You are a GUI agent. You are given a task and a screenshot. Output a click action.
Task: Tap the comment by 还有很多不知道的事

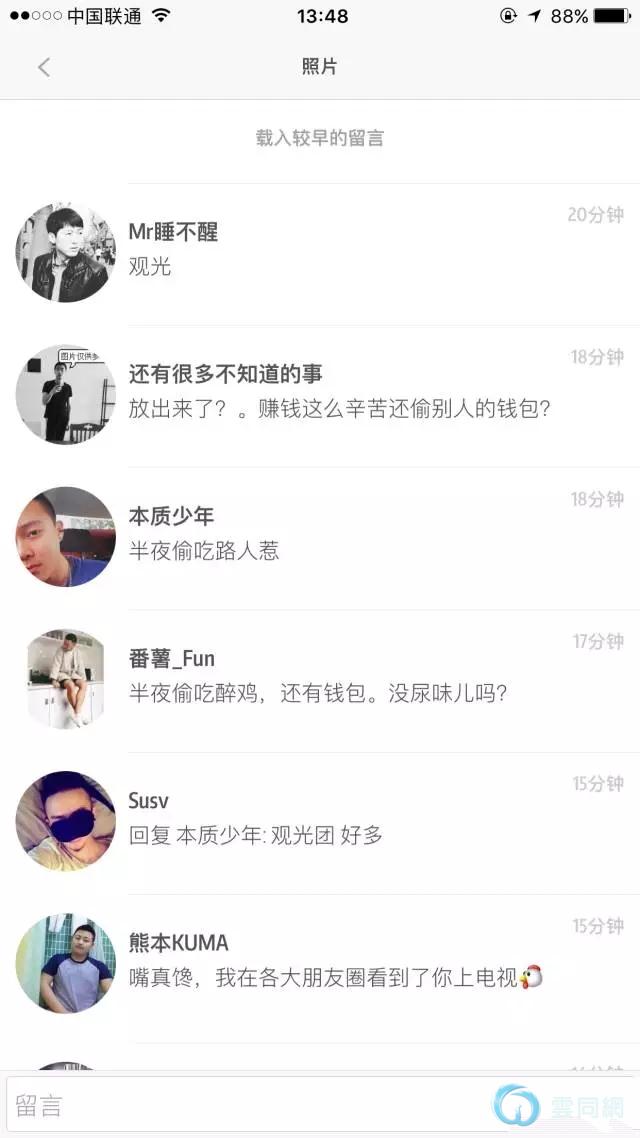click(340, 409)
